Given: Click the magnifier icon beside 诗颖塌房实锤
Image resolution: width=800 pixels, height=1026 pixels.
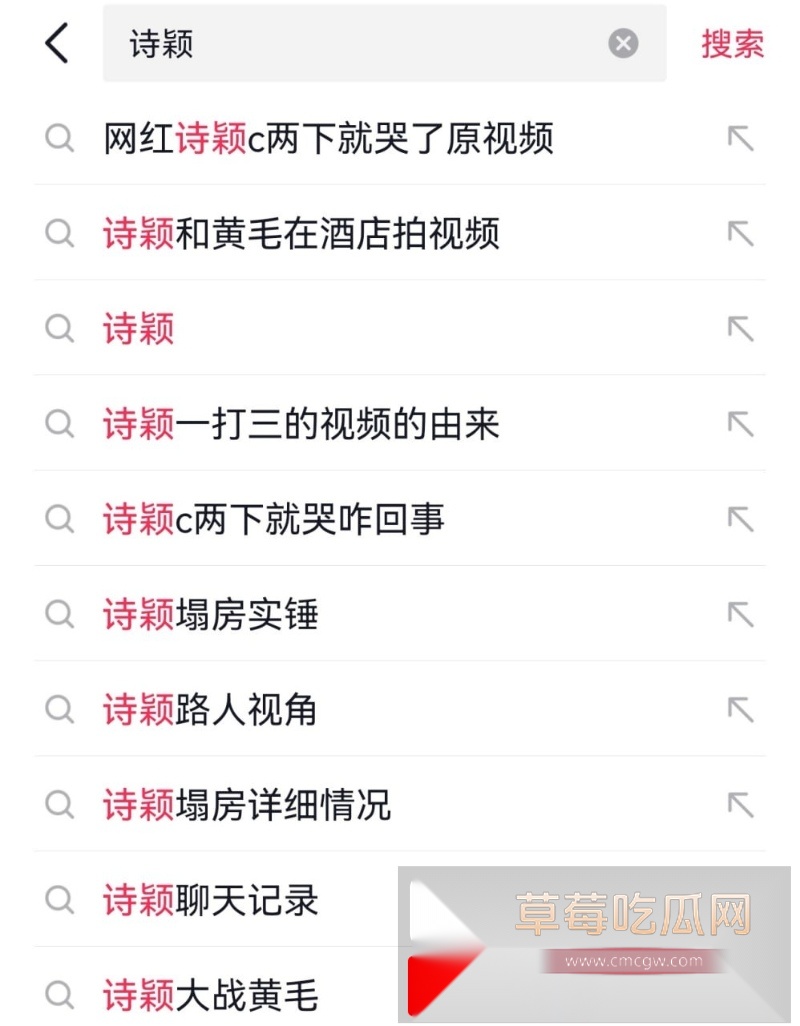Looking at the screenshot, I should 59,615.
